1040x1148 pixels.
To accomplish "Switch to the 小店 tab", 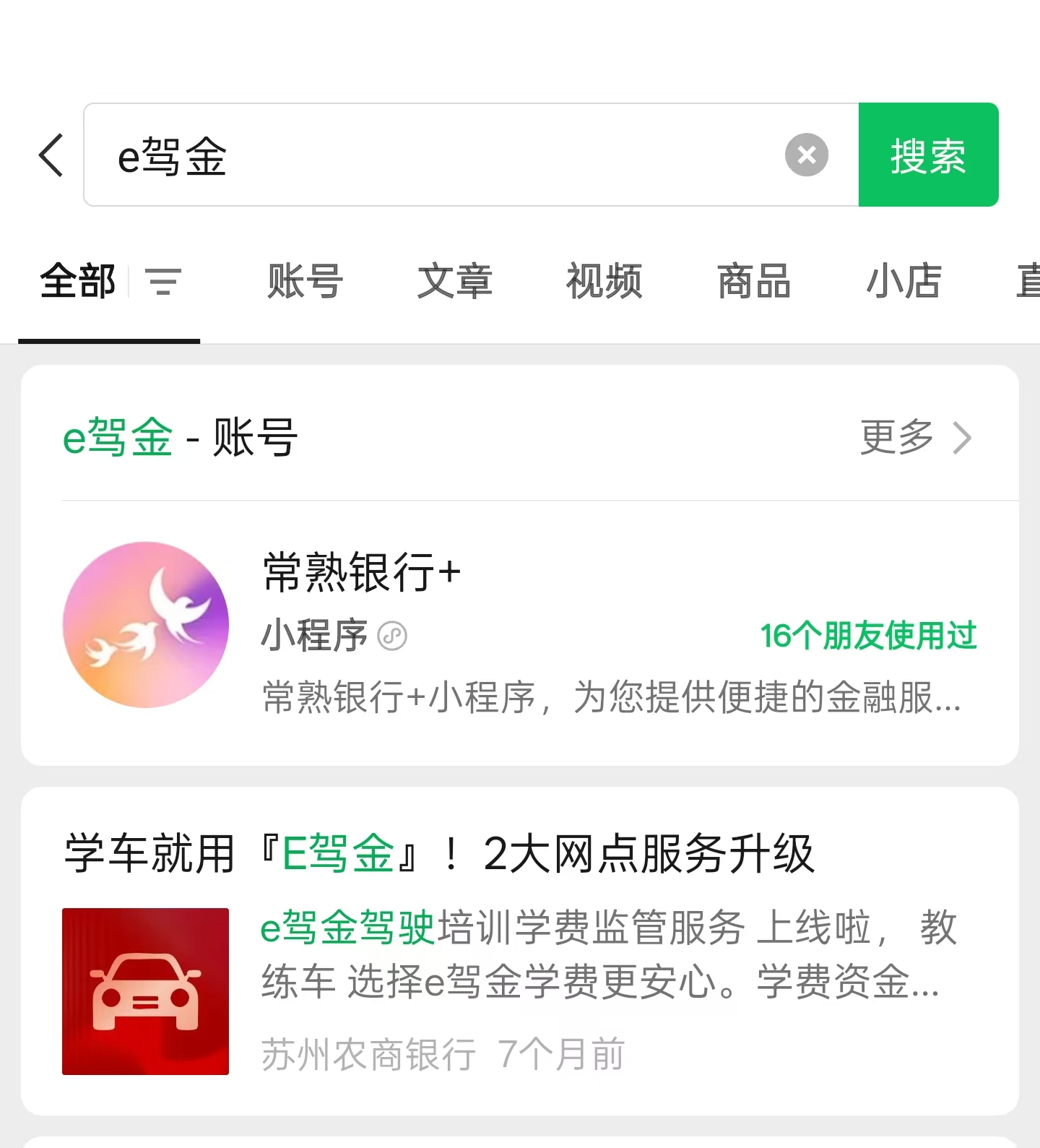I will (903, 281).
